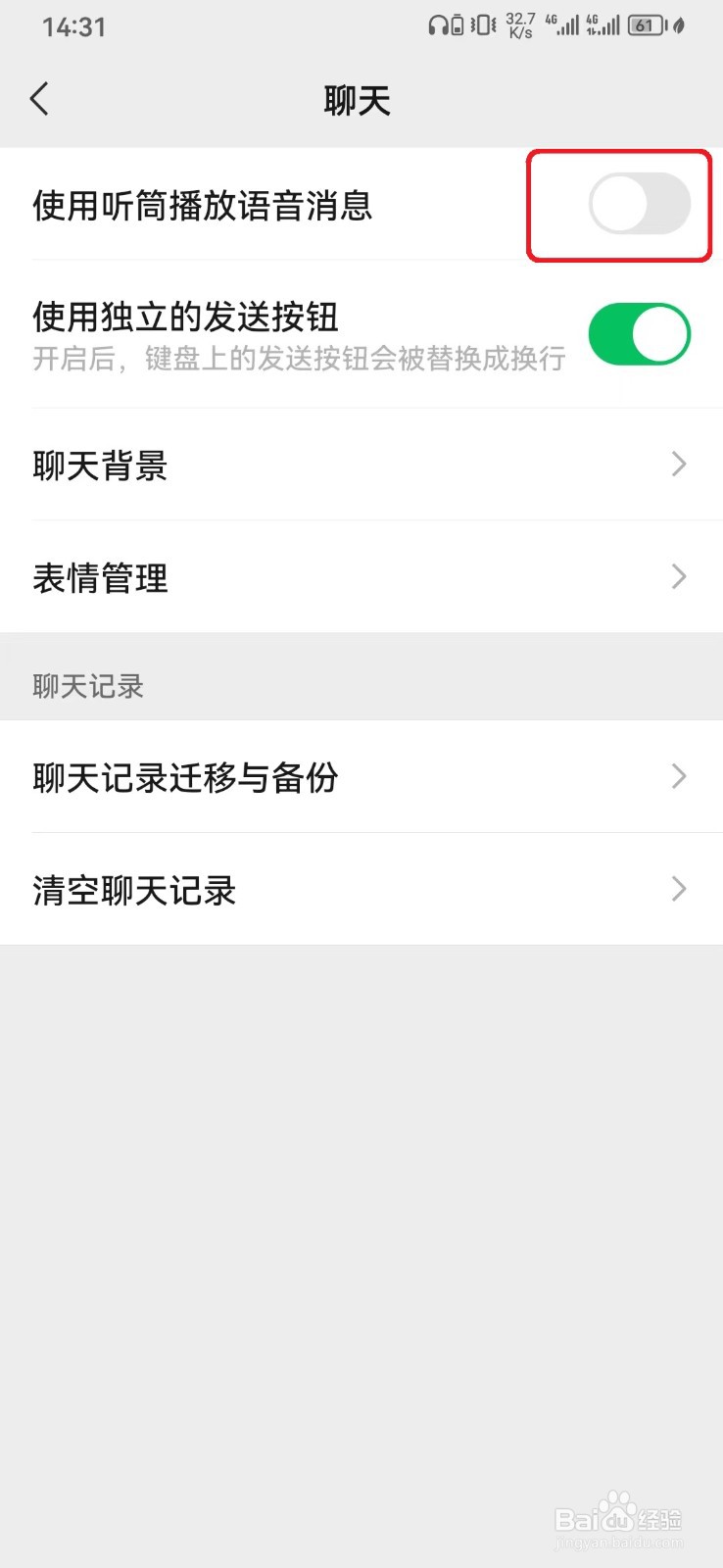Select the 聊天 title at the top
Image resolution: width=723 pixels, height=1568 pixels.
(x=356, y=98)
